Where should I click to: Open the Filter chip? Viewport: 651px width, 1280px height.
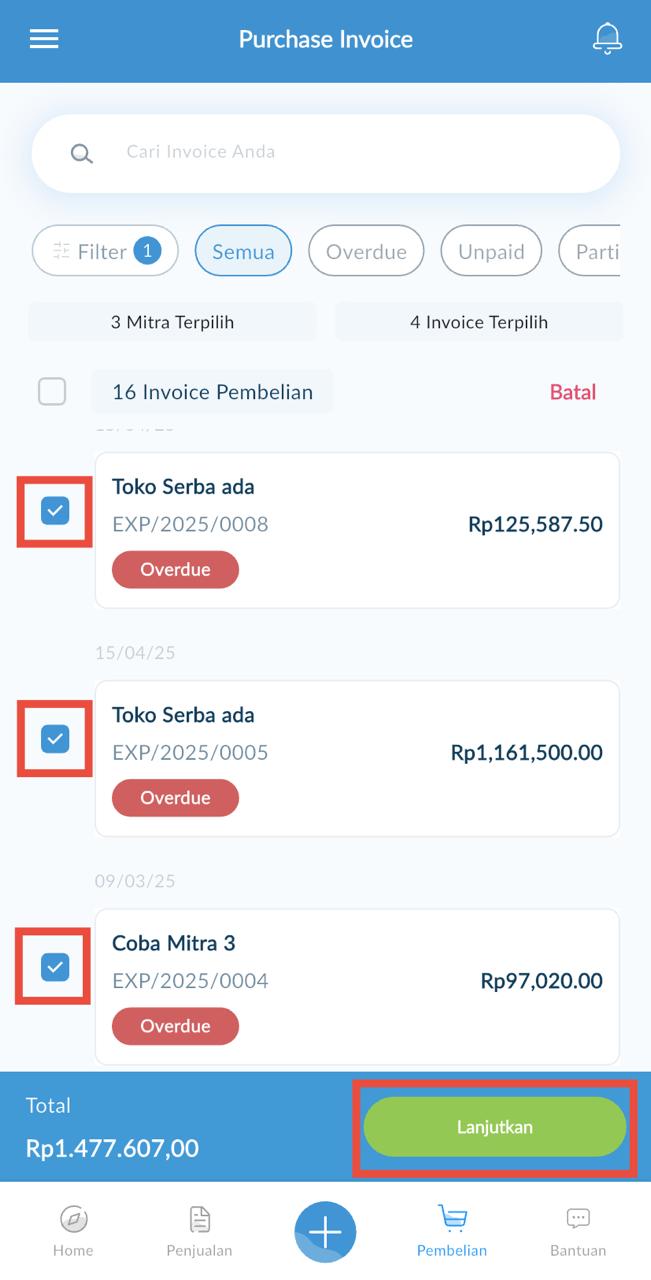(x=105, y=251)
